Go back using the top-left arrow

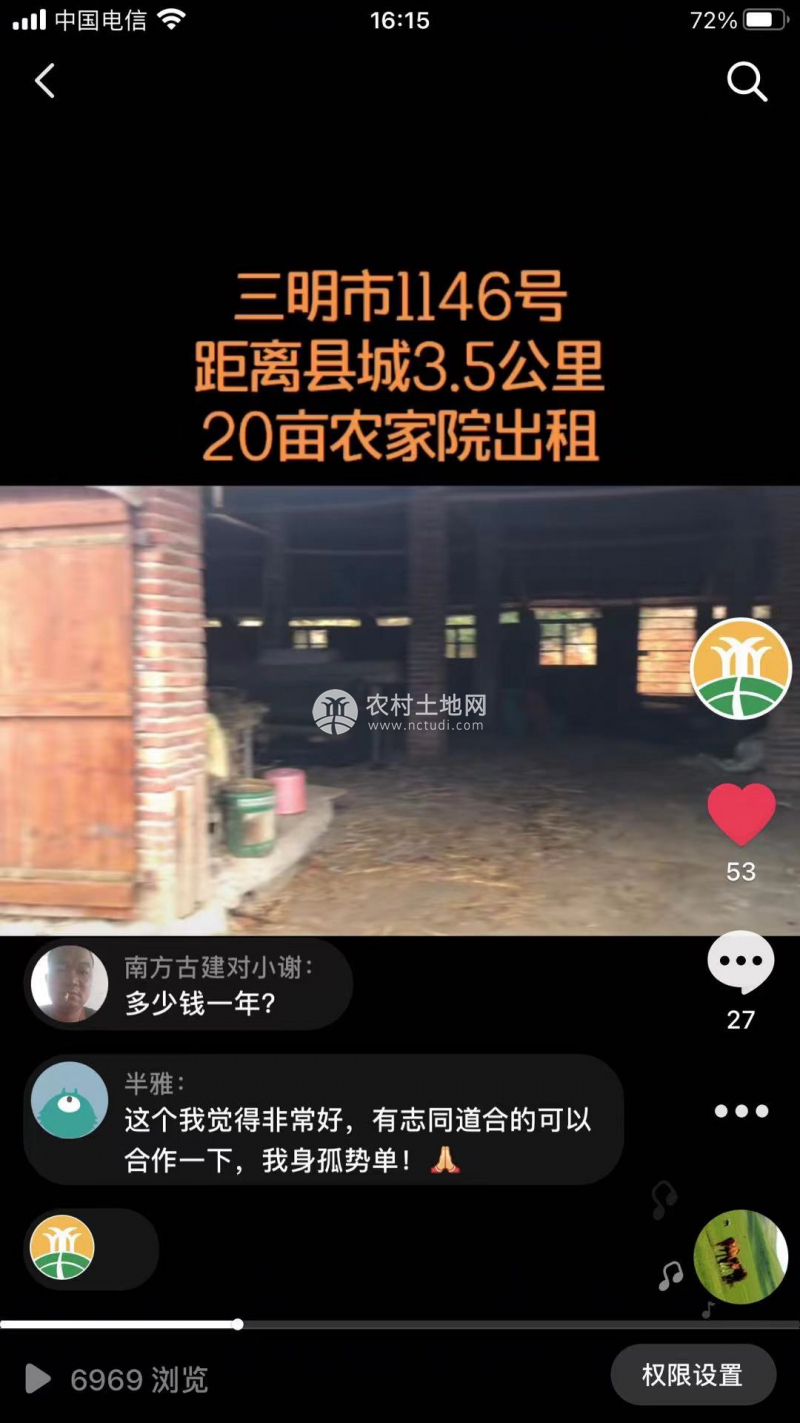coord(45,81)
